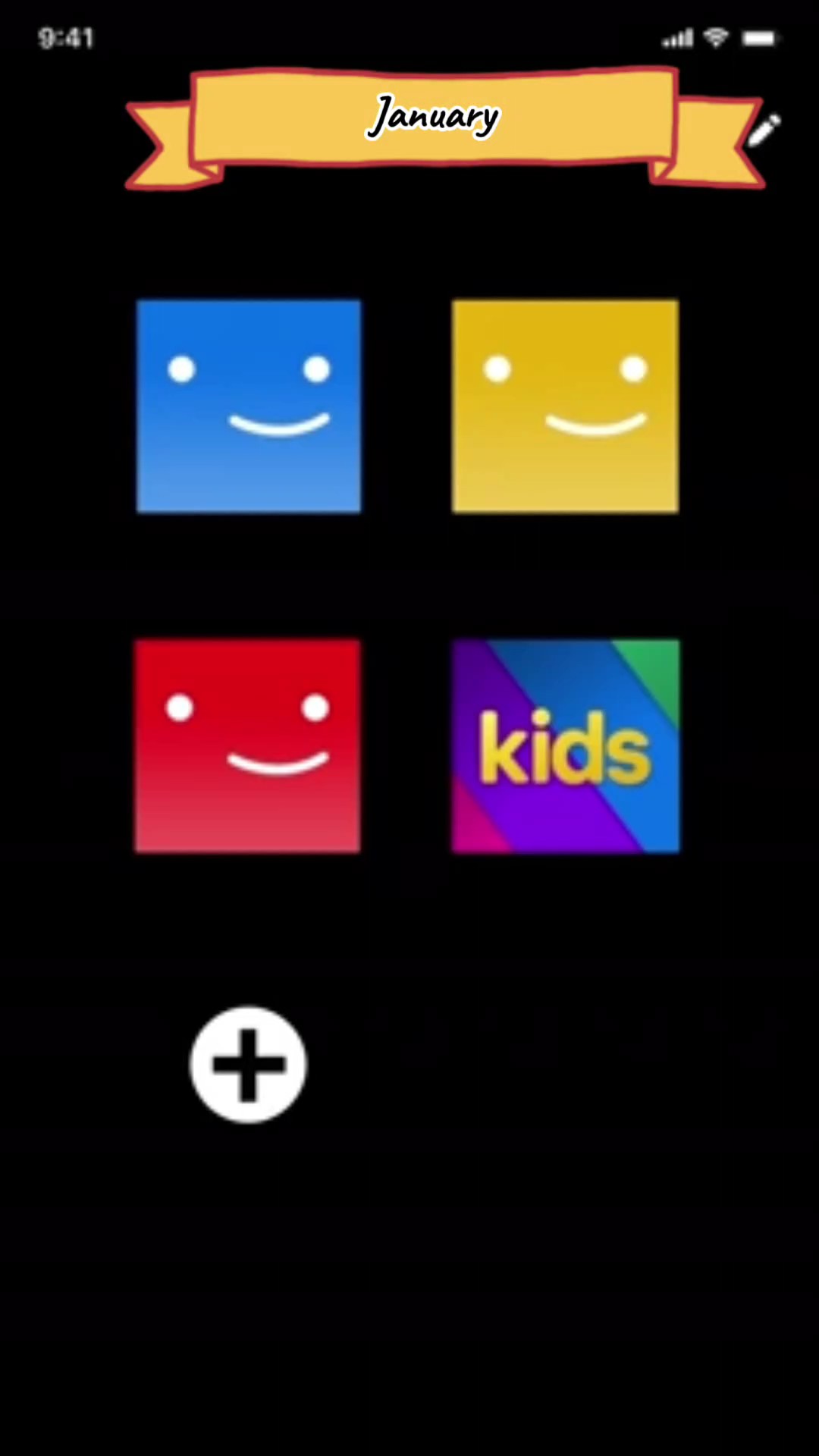Choose the yellow smiley profile

coord(566,406)
